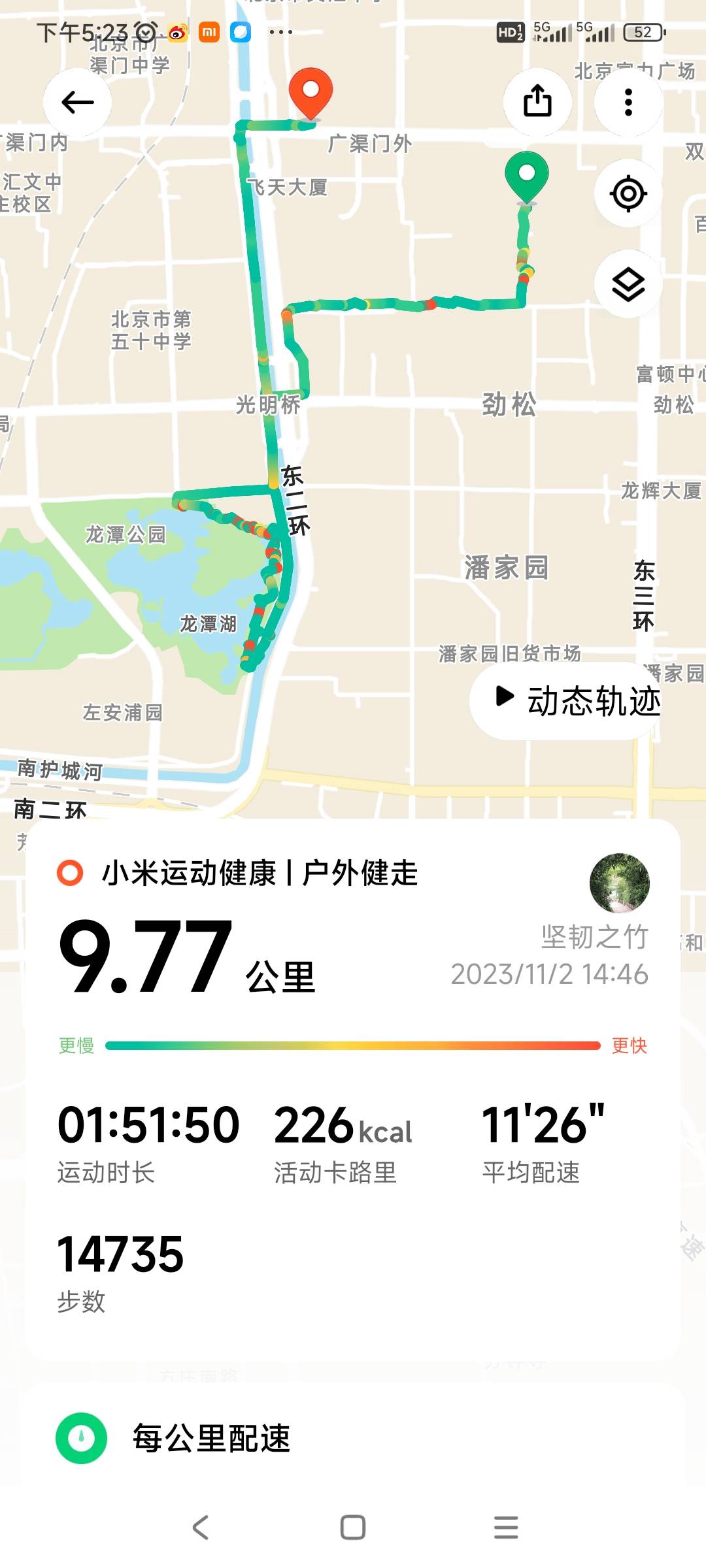Tap the locate icon to center map position
The width and height of the screenshot is (706, 1568).
628,193
